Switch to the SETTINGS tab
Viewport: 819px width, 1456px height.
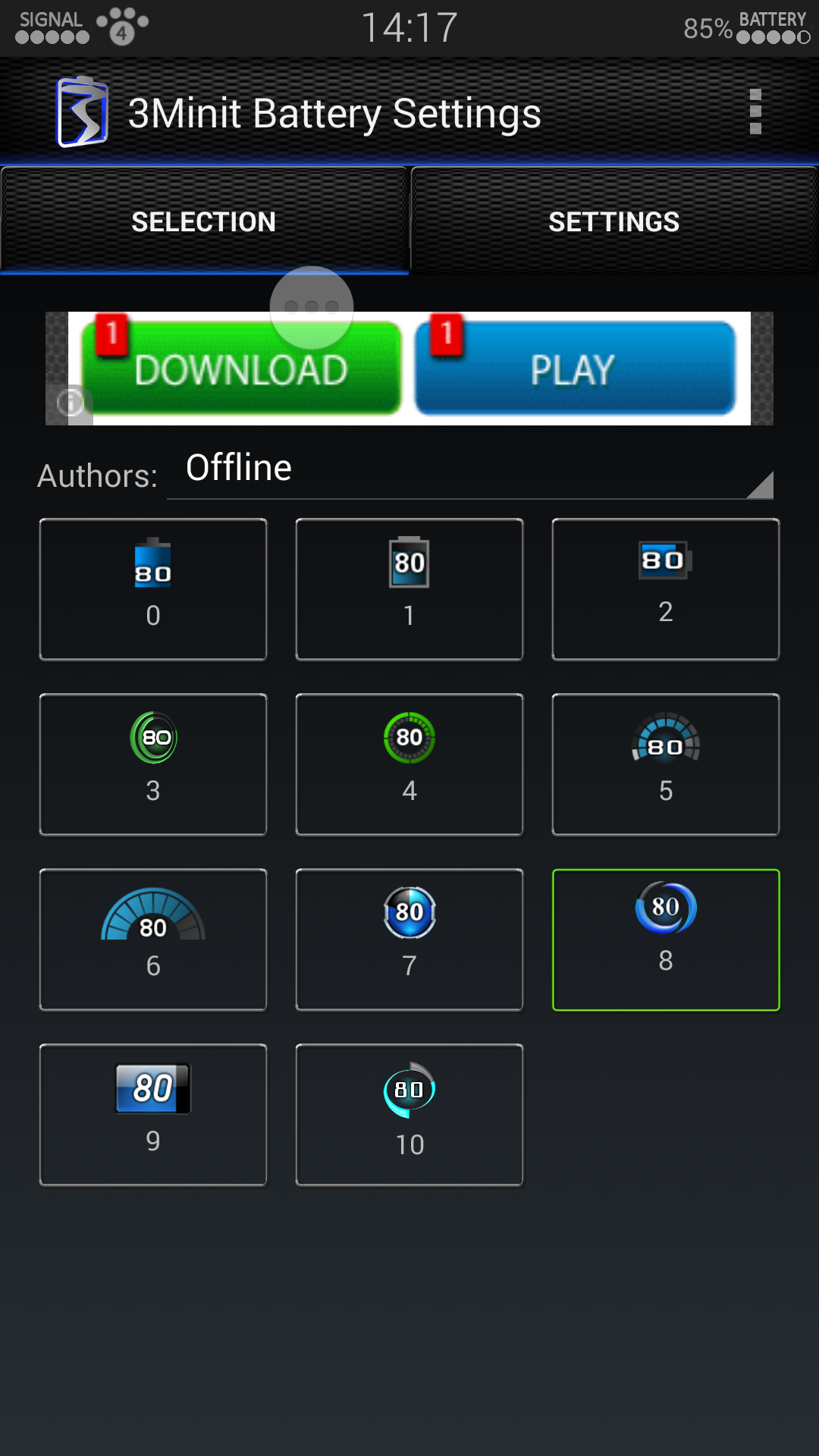613,221
